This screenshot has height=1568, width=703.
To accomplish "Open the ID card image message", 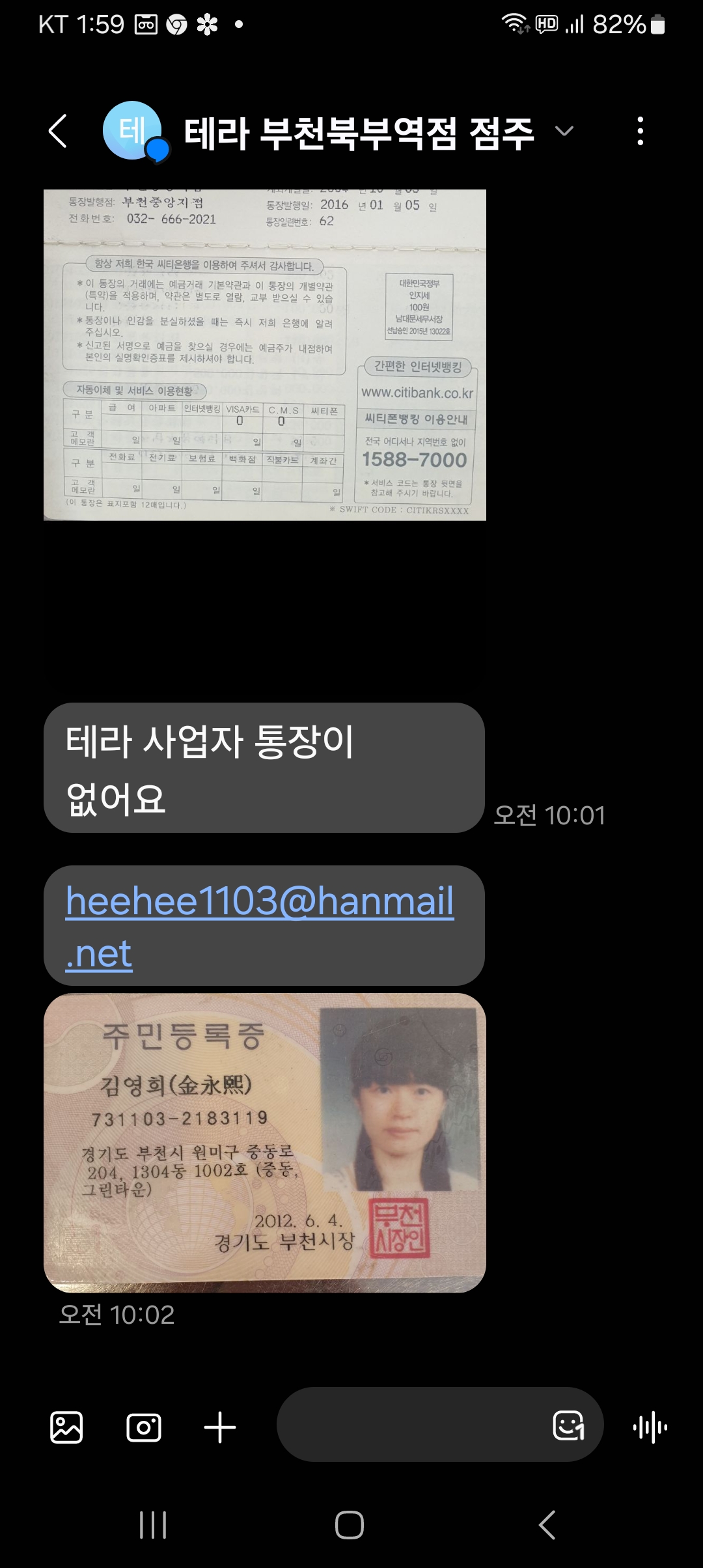I will (x=265, y=1143).
